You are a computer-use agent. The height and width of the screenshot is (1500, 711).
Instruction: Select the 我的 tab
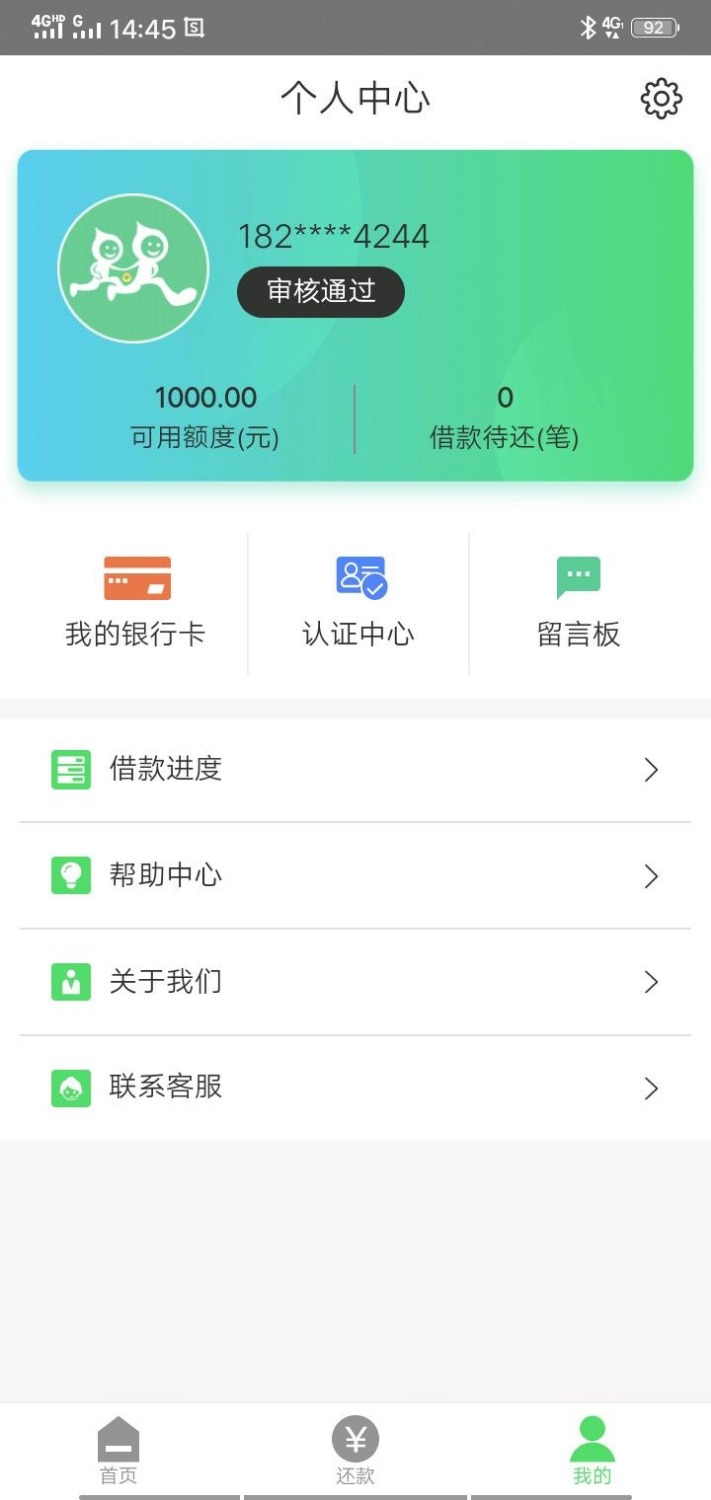[x=592, y=1450]
